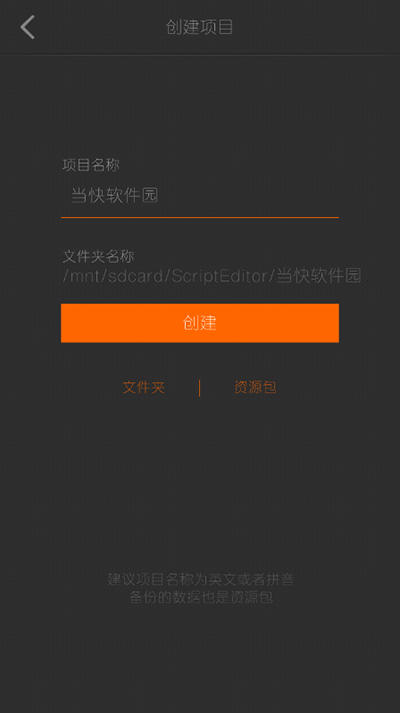Tap the 项目名称 text field

(200, 196)
